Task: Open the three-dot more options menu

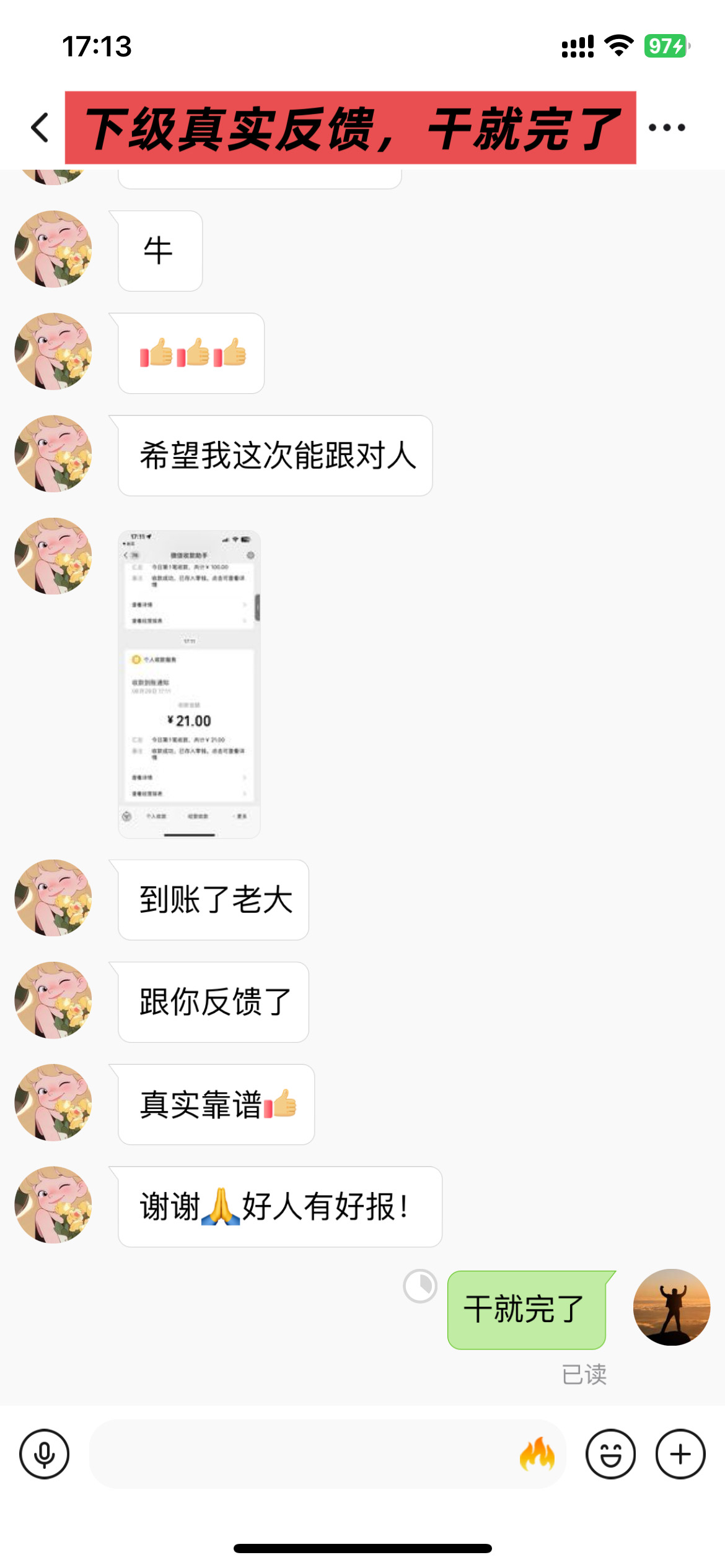Action: point(667,128)
